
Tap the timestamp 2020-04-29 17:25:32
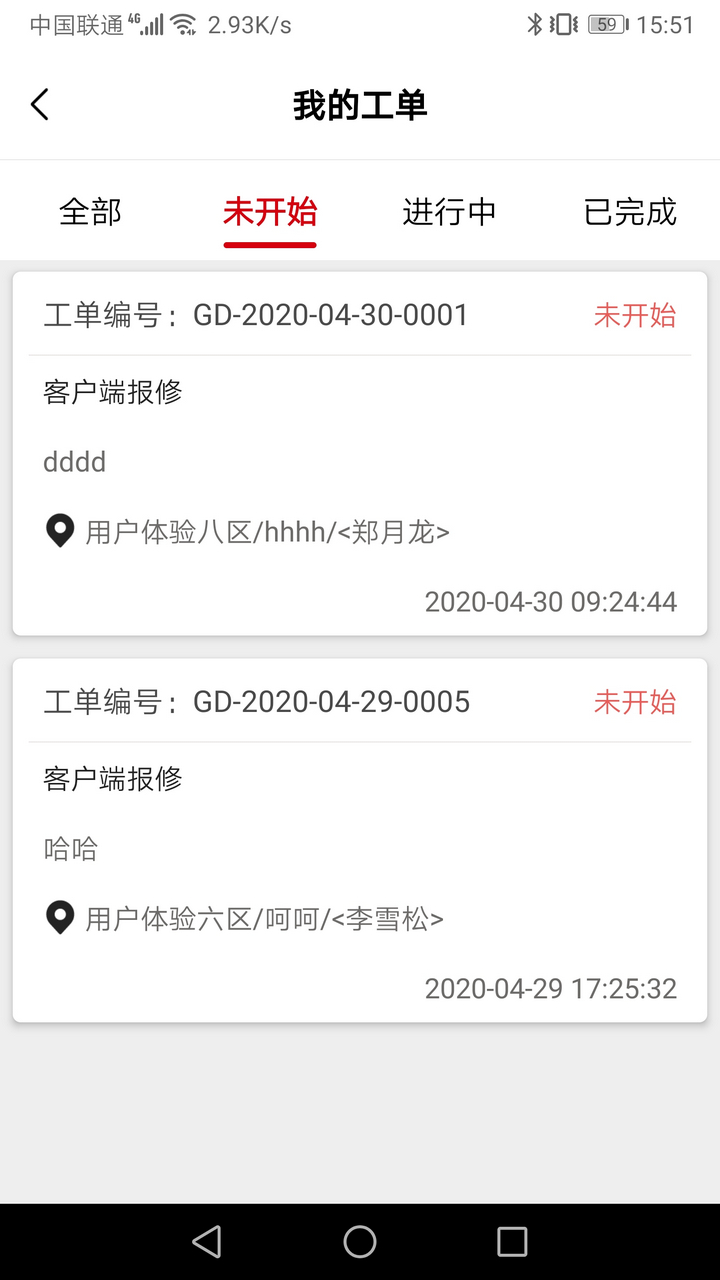click(551, 988)
